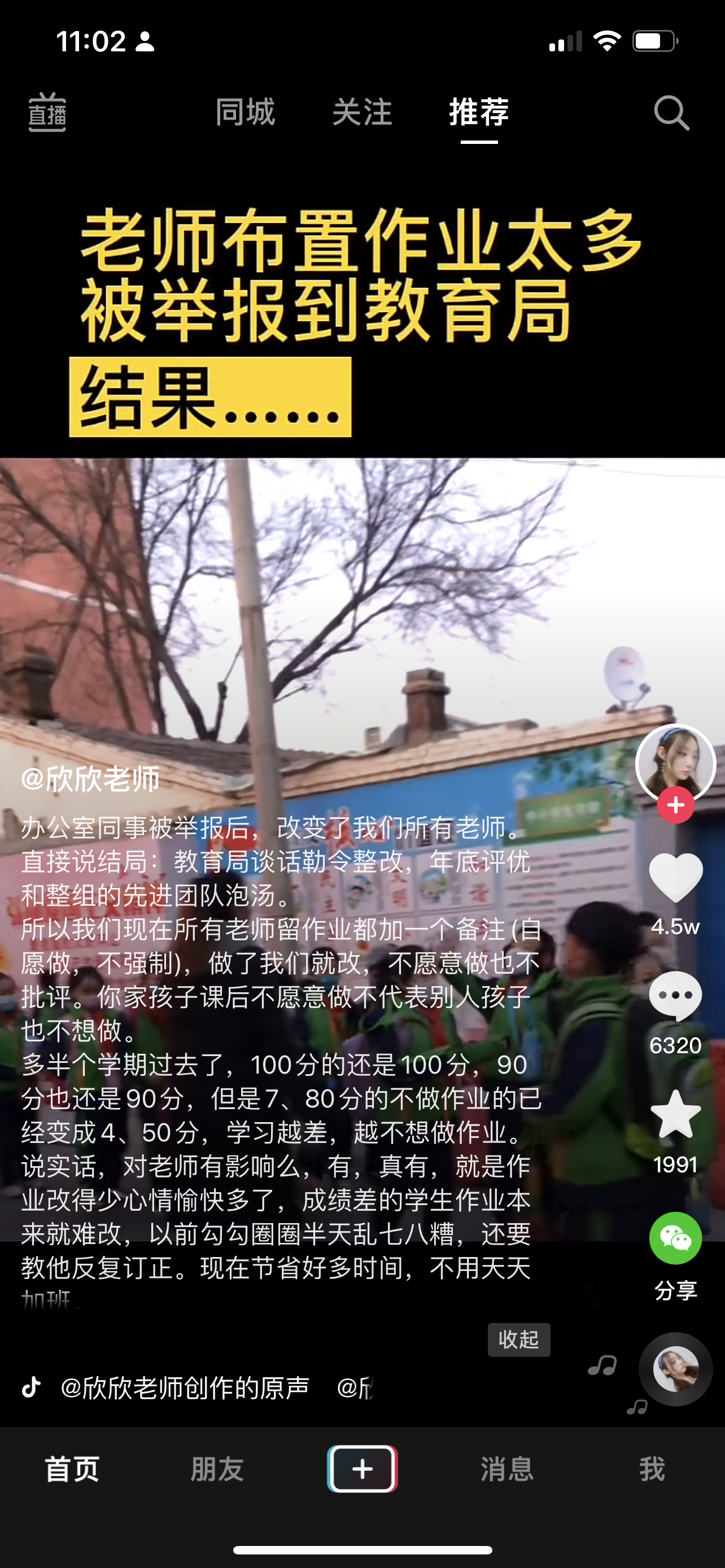Open the original sound @欣欣老师创作的原声
Viewport: 725px width, 1568px height.
coord(185,1388)
